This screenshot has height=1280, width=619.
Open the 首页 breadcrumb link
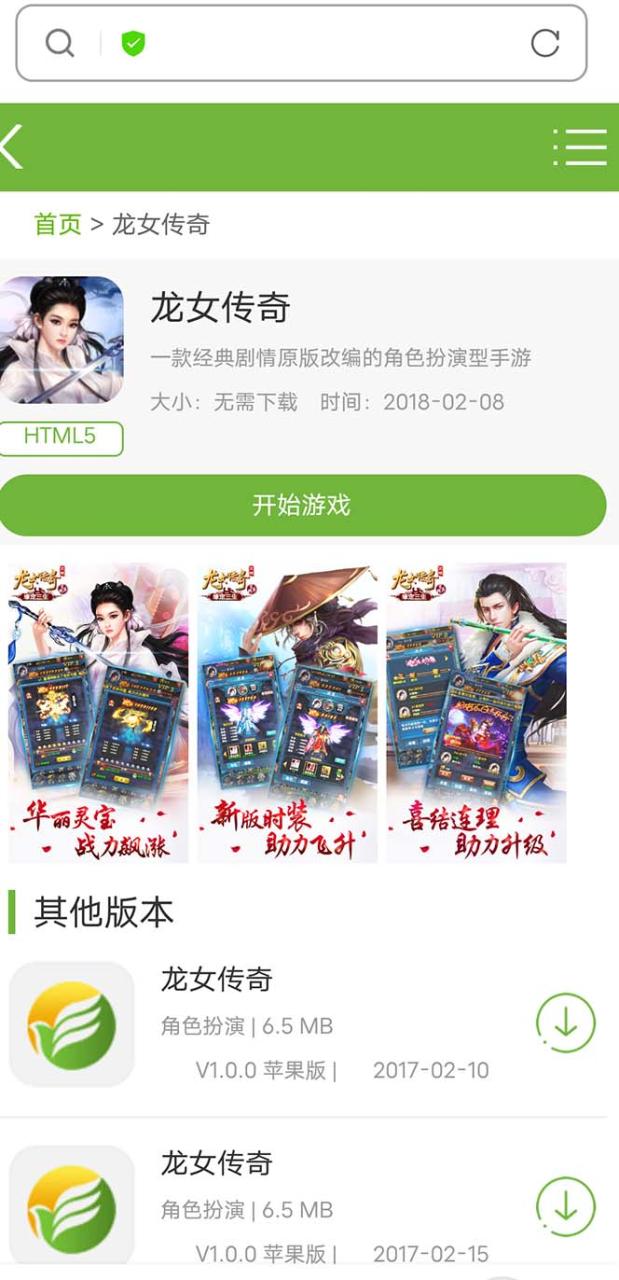[x=57, y=224]
